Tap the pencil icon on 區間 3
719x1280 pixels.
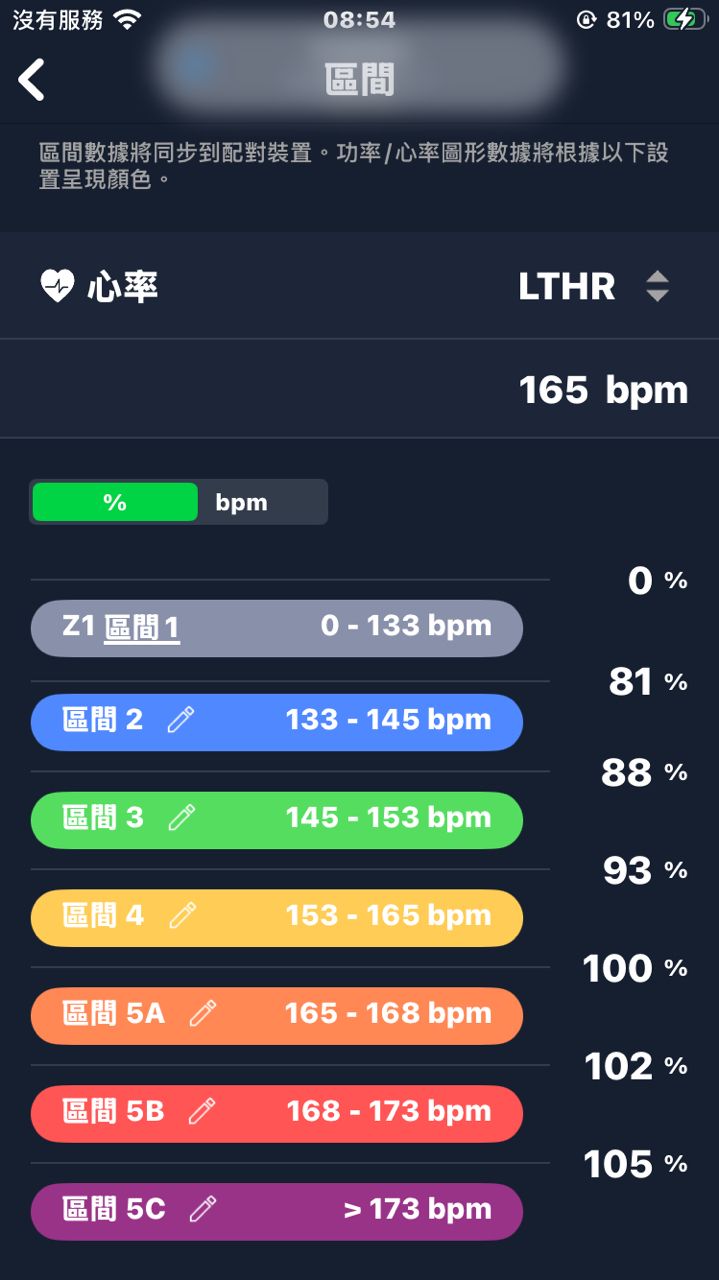(x=181, y=818)
